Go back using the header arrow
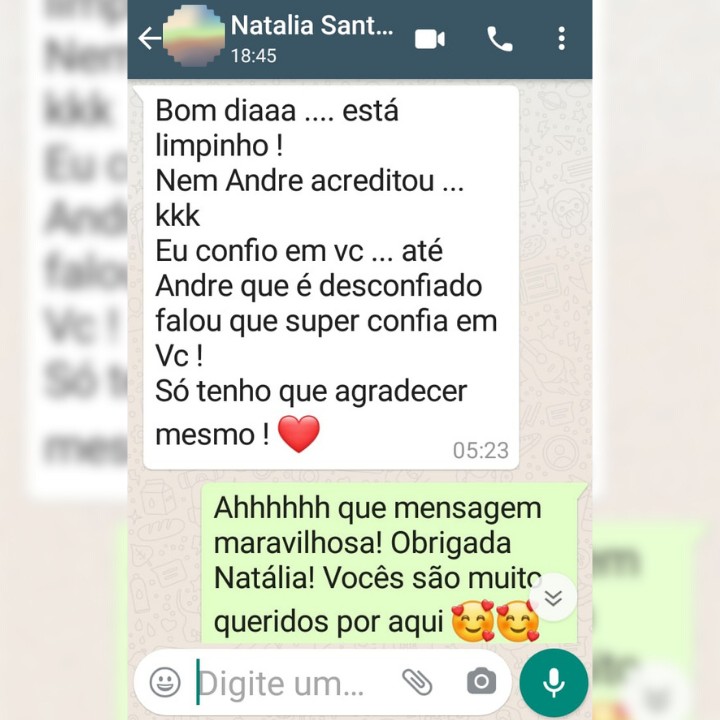This screenshot has width=720, height=720. click(x=149, y=39)
